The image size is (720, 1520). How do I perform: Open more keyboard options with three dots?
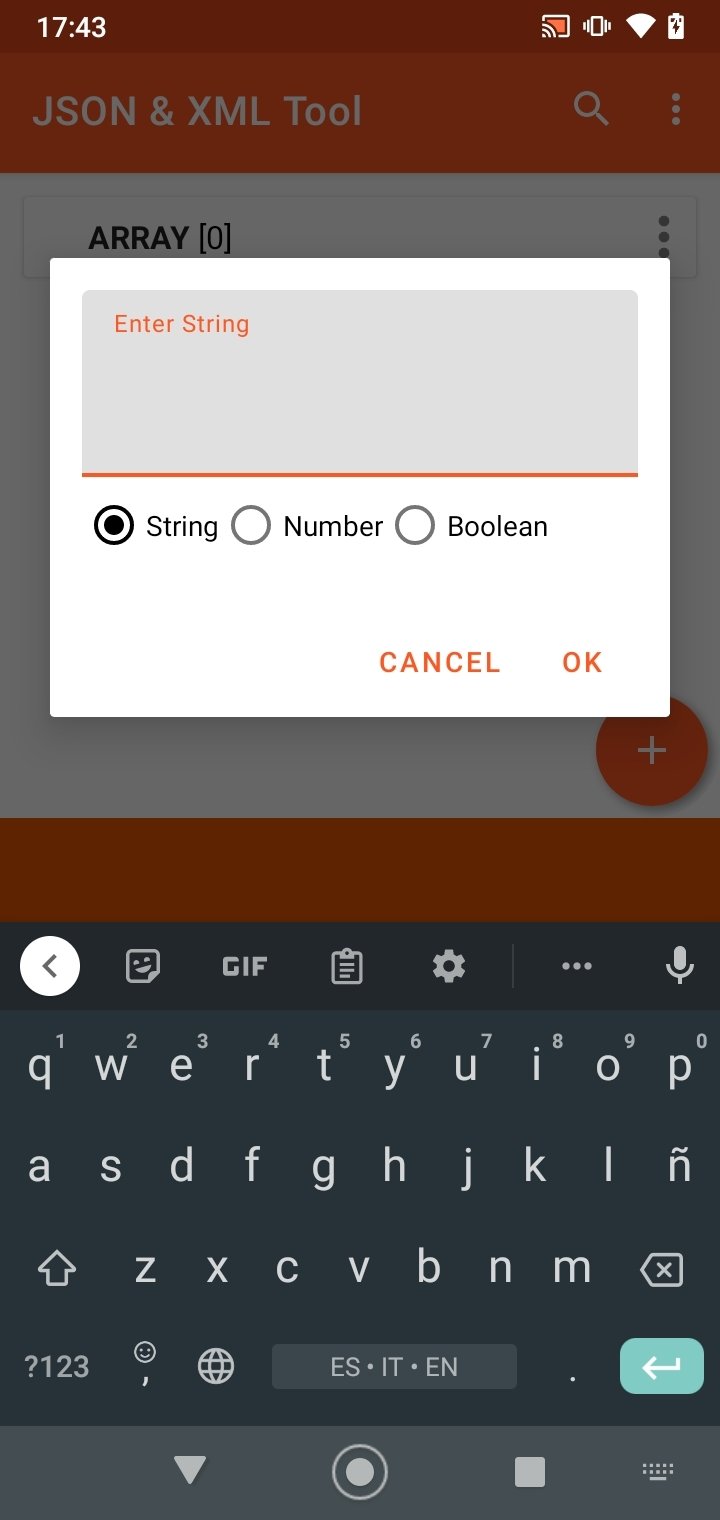pyautogui.click(x=577, y=966)
